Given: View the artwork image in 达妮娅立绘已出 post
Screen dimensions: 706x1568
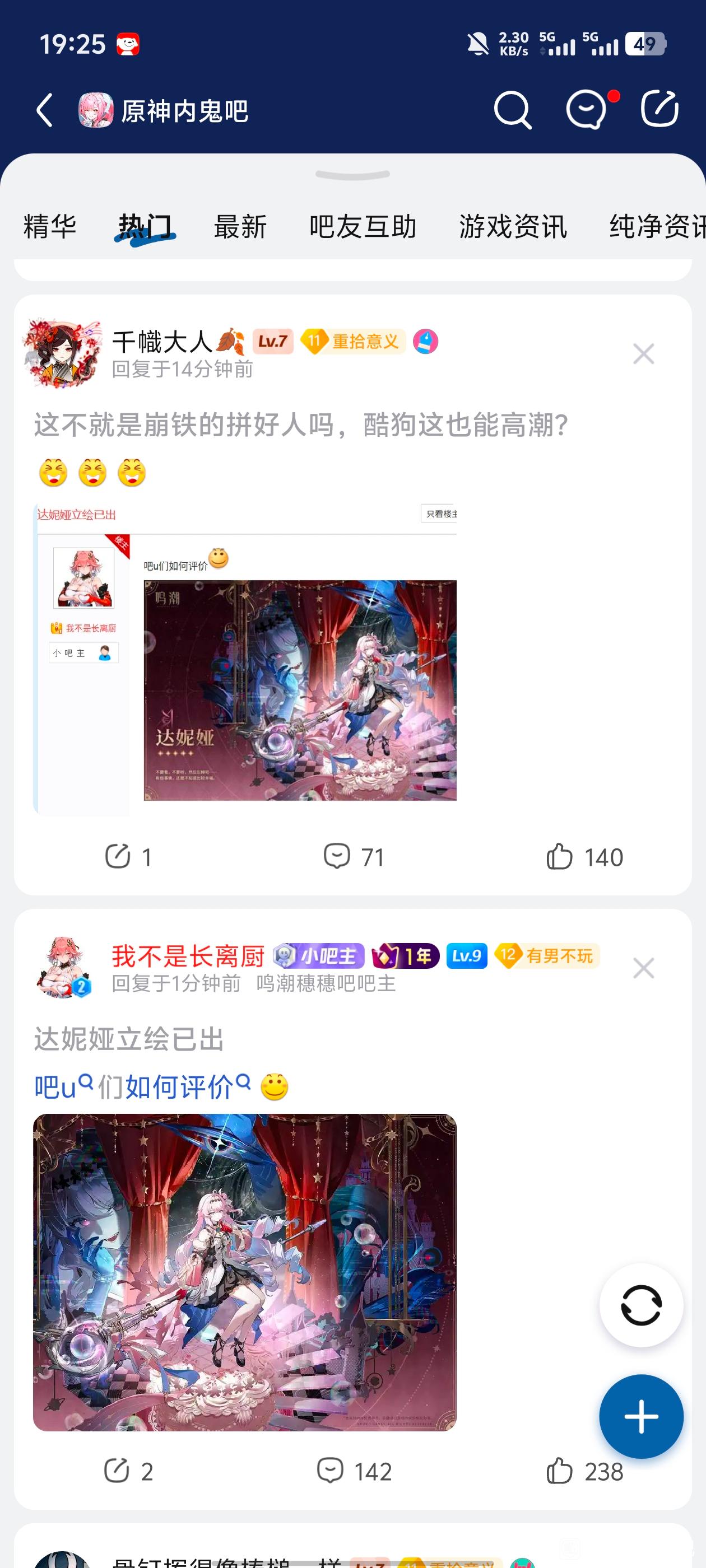Looking at the screenshot, I should 245,1272.
